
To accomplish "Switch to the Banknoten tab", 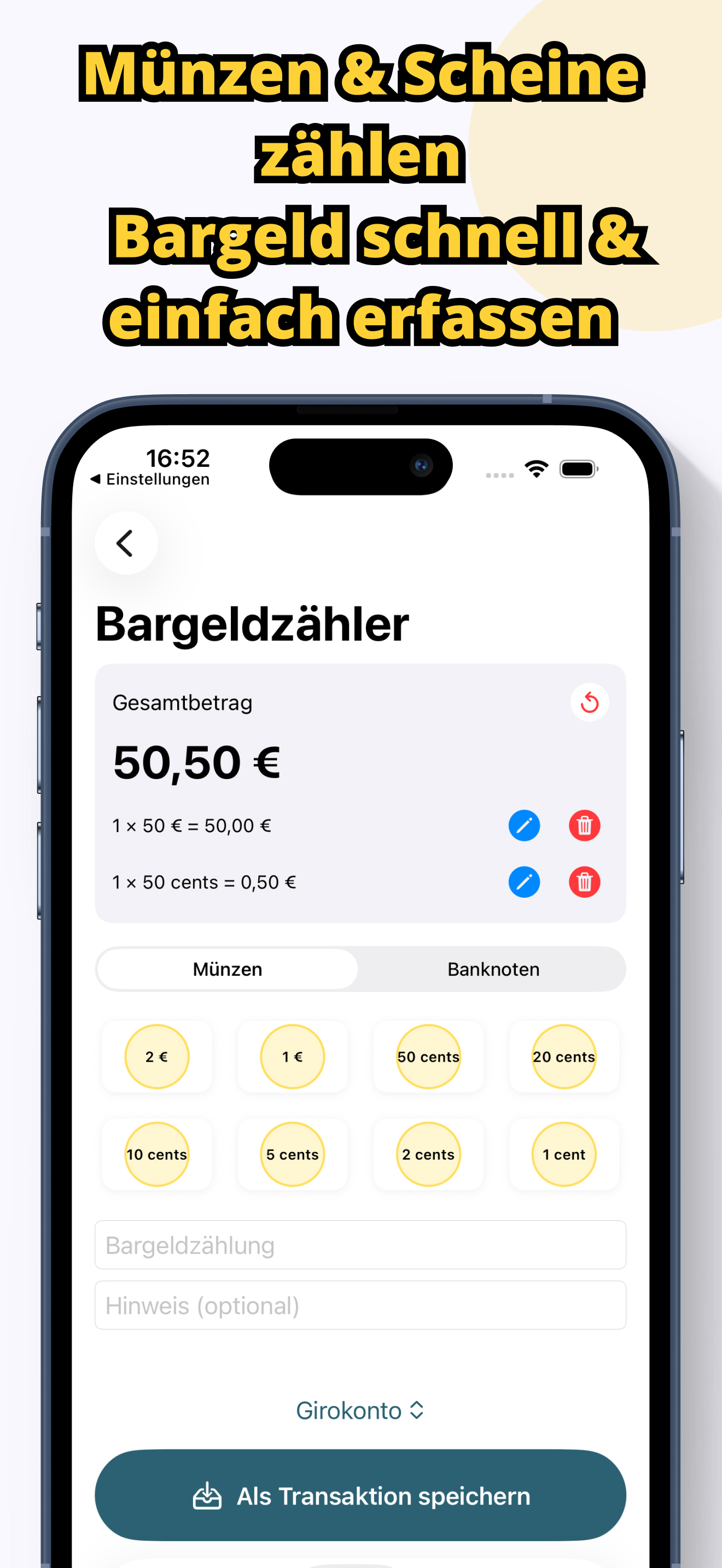I will (494, 968).
